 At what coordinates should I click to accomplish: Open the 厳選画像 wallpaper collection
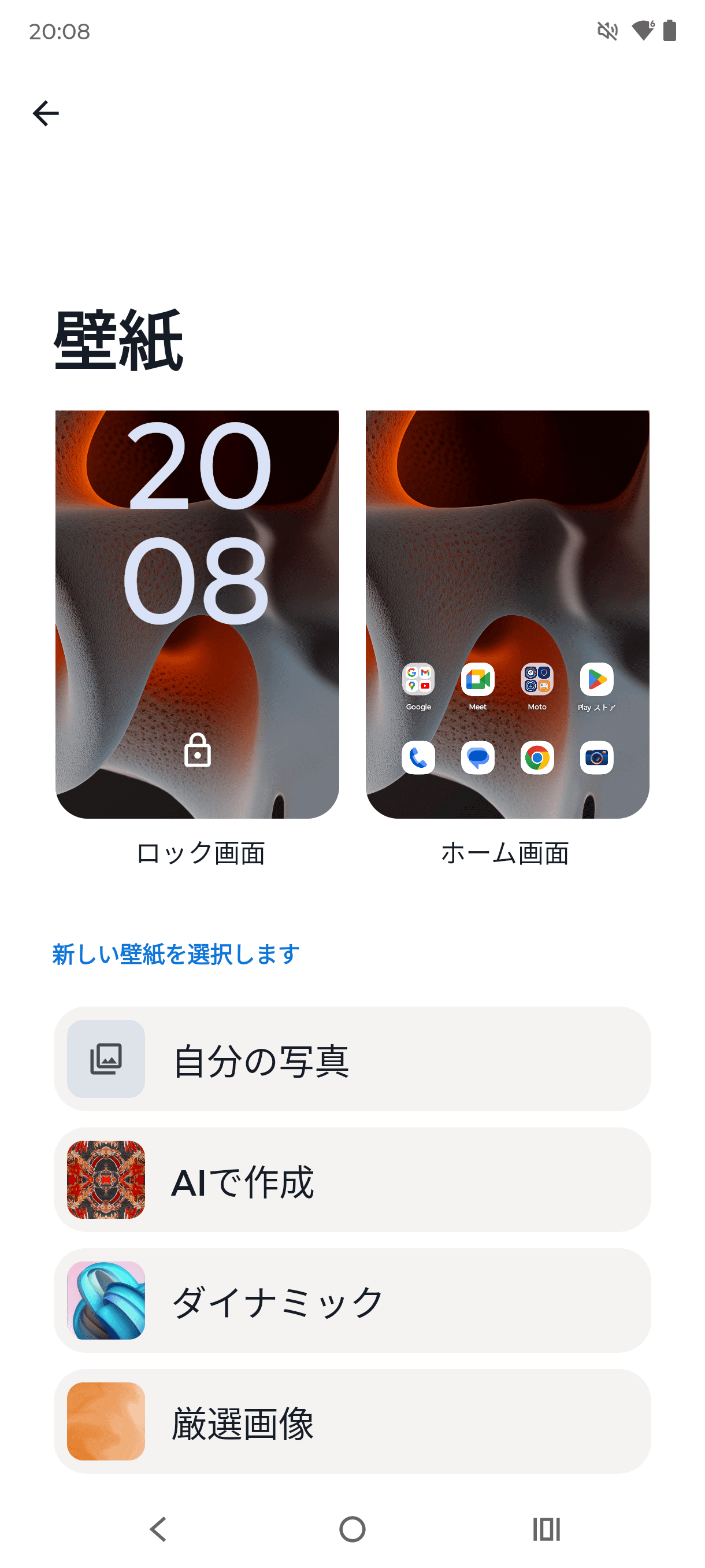coord(352,1421)
